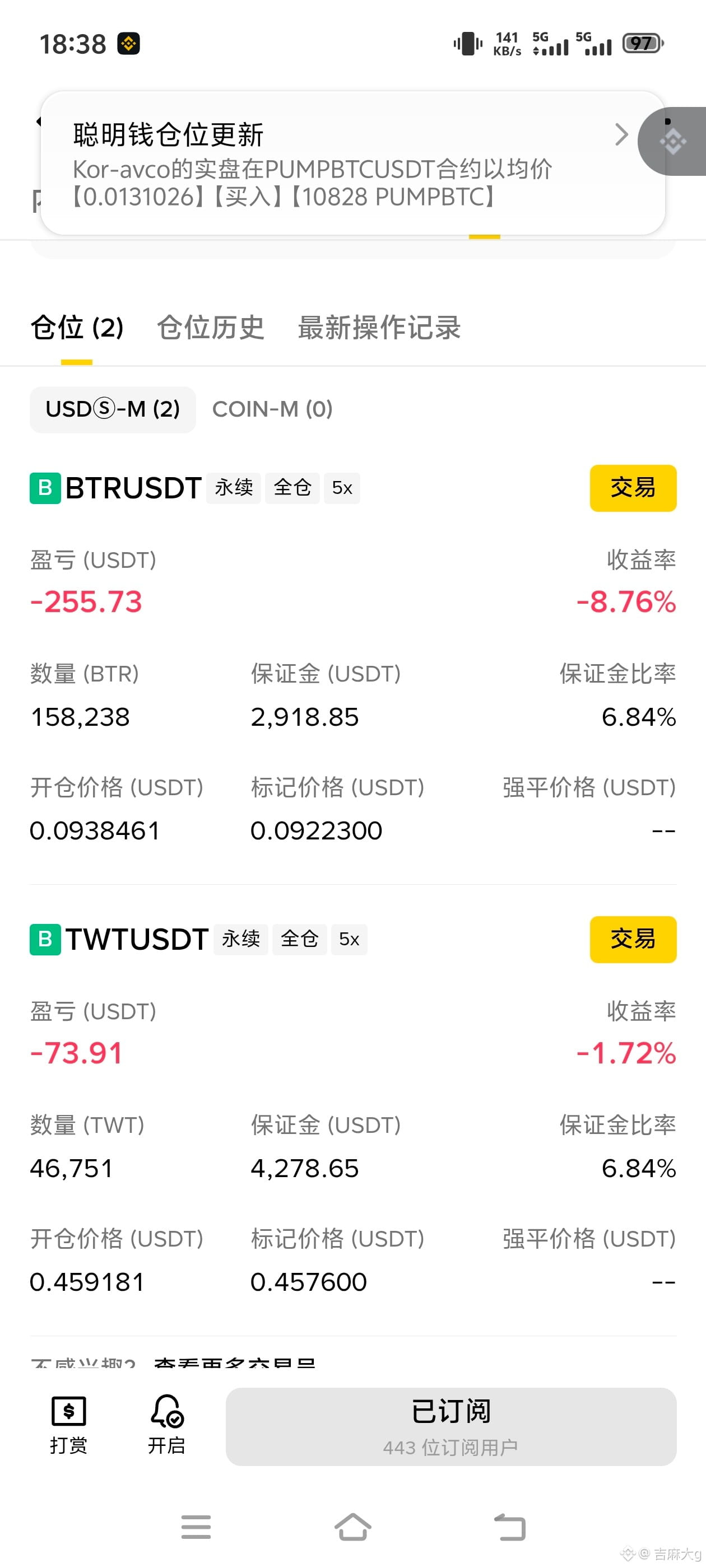Image resolution: width=706 pixels, height=1568 pixels.
Task: Tap the system back button
Action: [509, 1526]
